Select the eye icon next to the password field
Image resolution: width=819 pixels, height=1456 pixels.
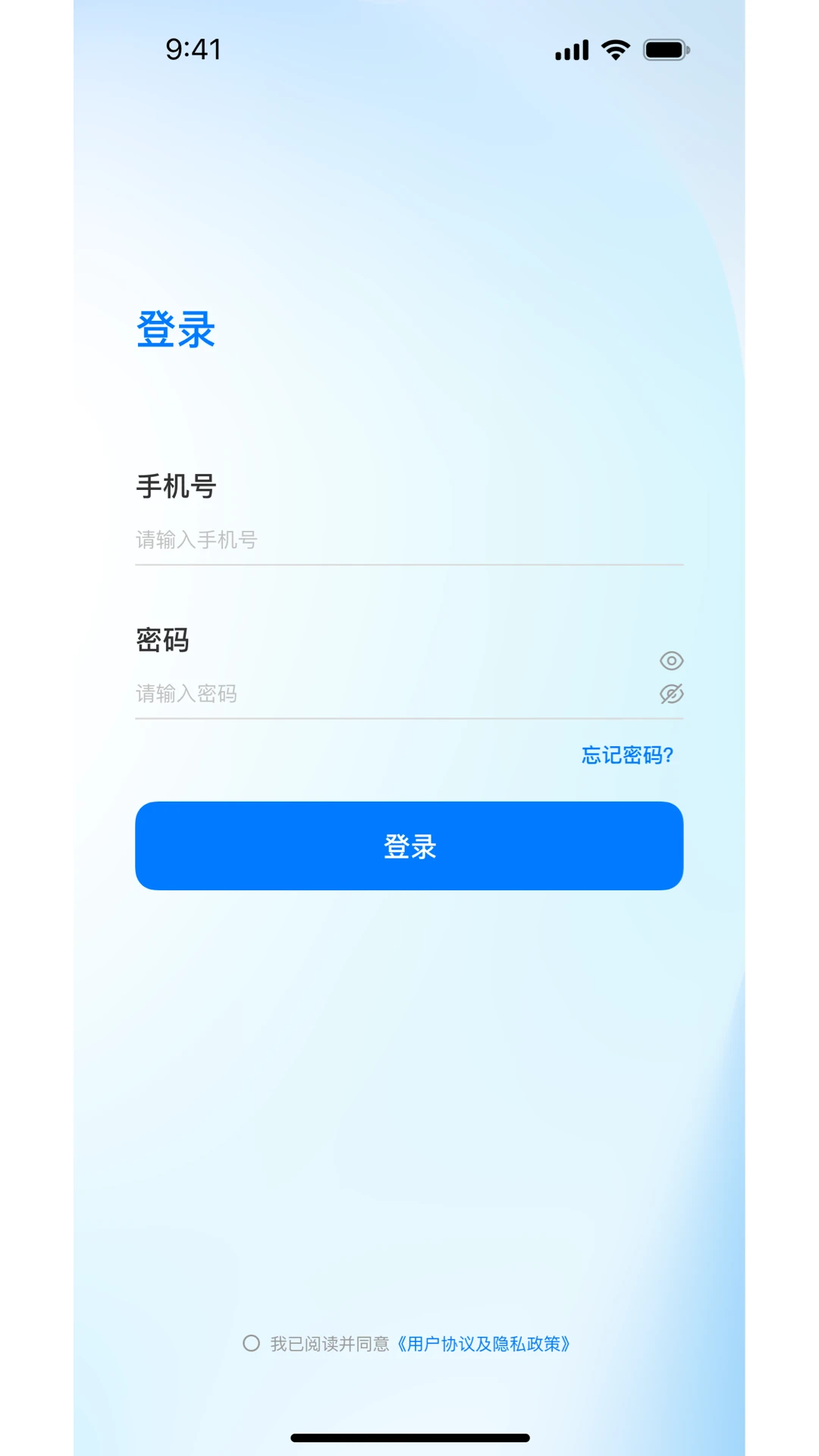tap(672, 661)
